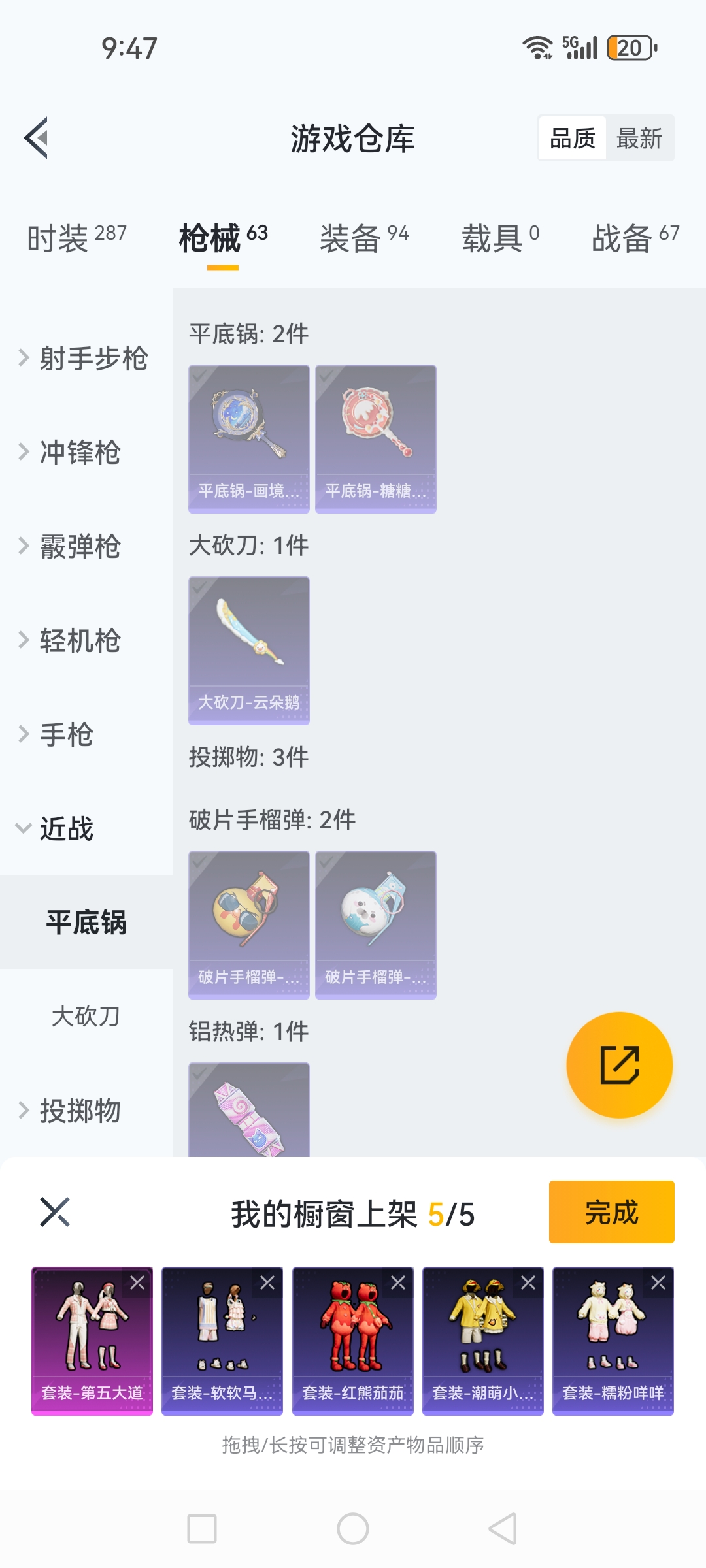Switch to the 装备 tab
Image resolution: width=706 pixels, height=1568 pixels.
(363, 237)
